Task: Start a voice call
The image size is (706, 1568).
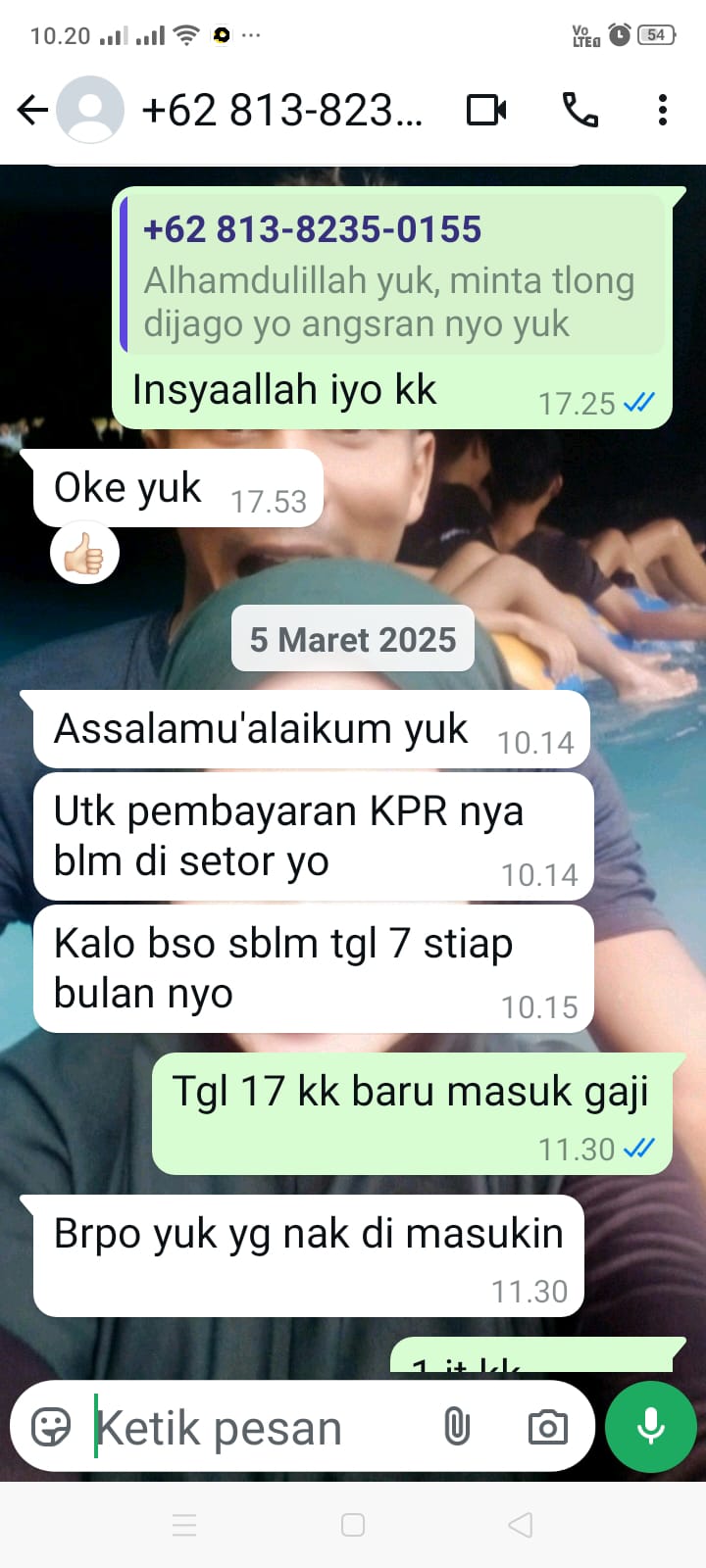Action: pos(580,110)
